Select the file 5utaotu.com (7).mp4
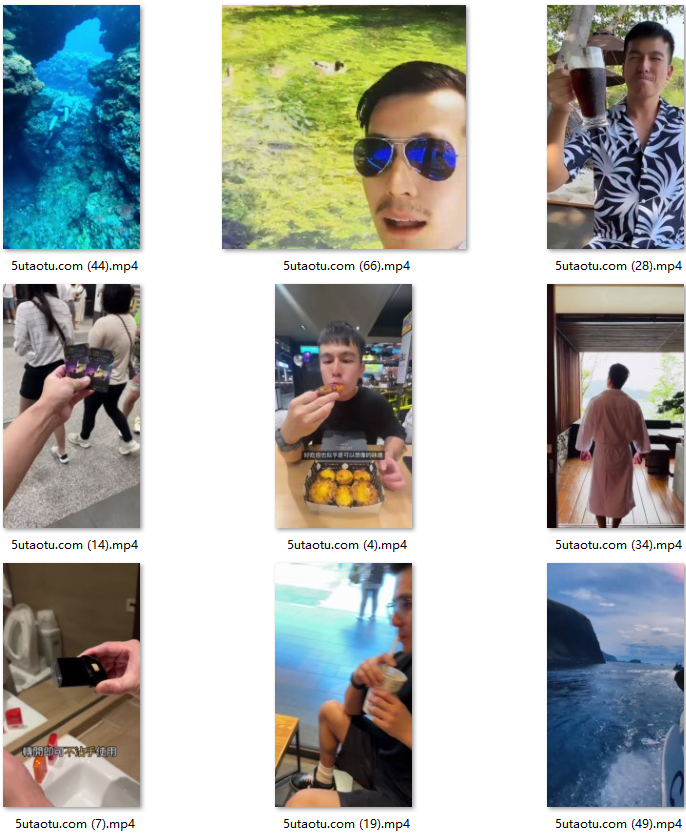 71,685
